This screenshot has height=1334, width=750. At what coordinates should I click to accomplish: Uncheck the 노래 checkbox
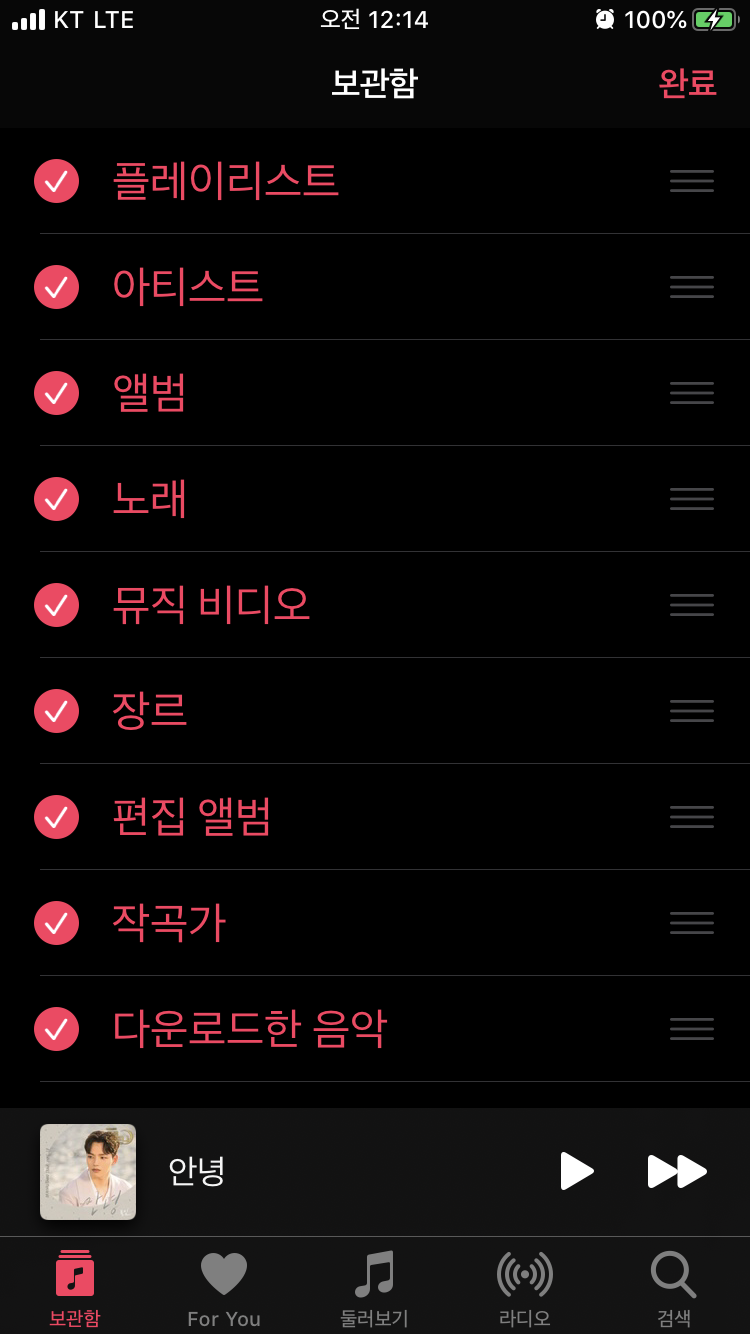pos(57,499)
